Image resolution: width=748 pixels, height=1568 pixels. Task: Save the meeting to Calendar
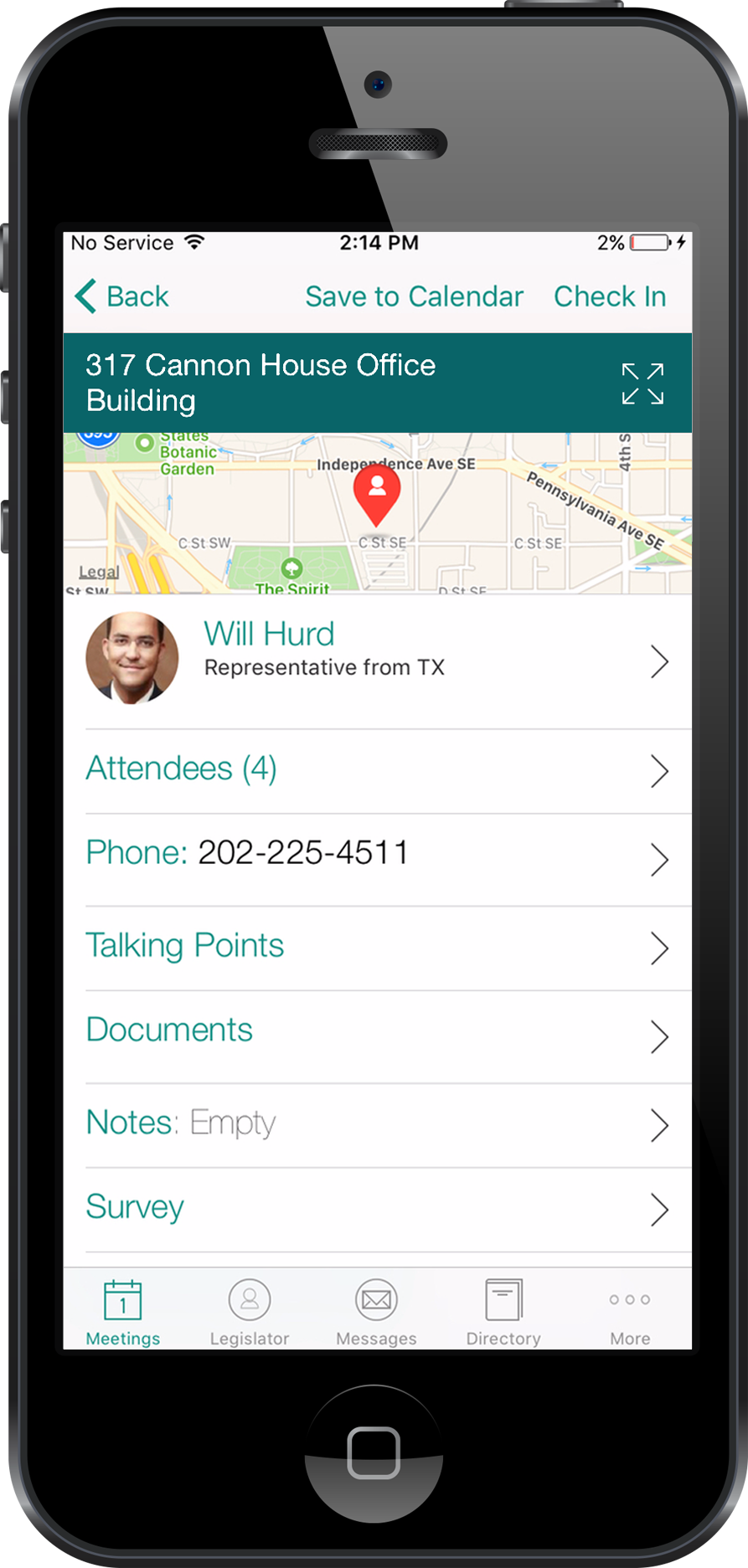coord(414,296)
